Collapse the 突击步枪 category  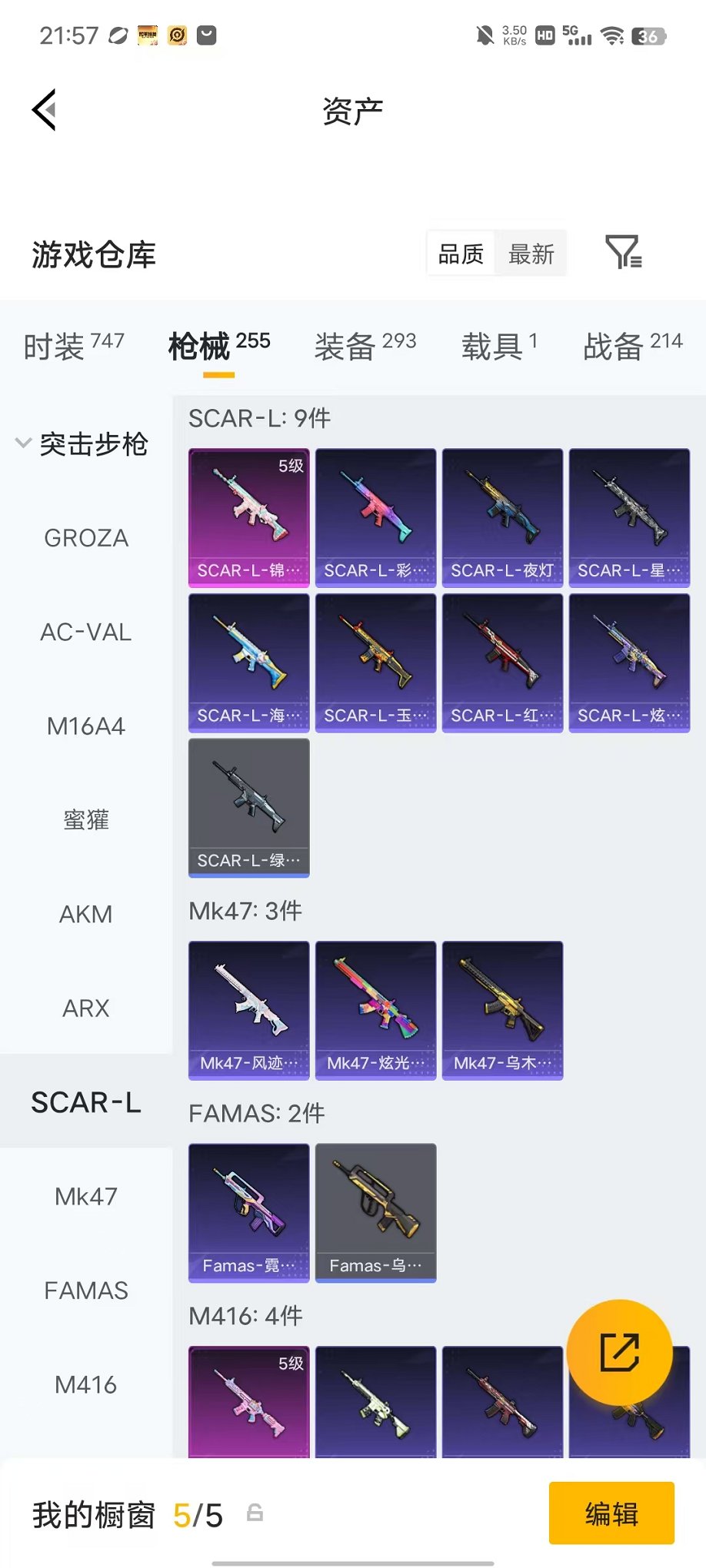click(x=82, y=443)
